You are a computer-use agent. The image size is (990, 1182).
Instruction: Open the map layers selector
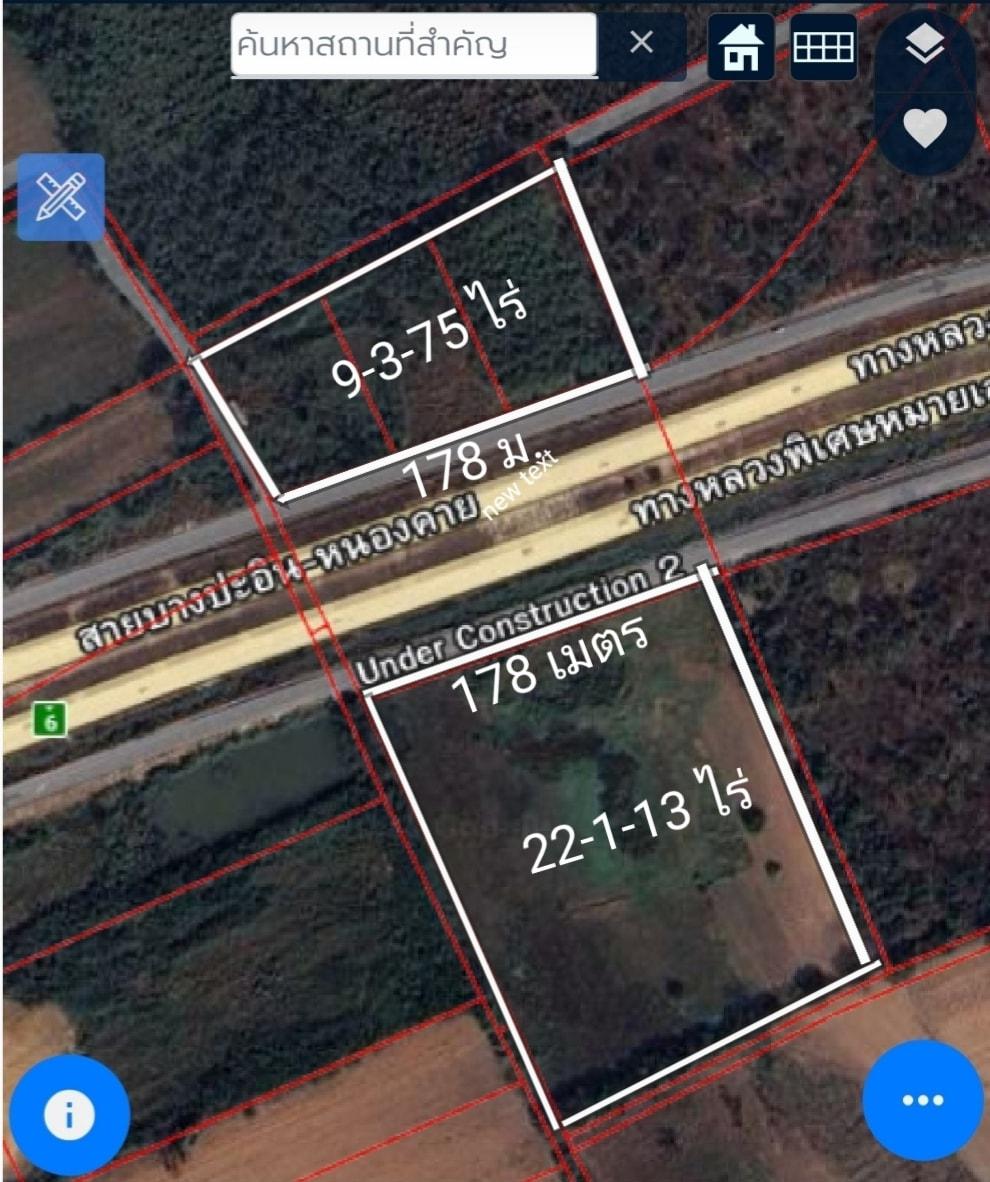click(x=925, y=45)
